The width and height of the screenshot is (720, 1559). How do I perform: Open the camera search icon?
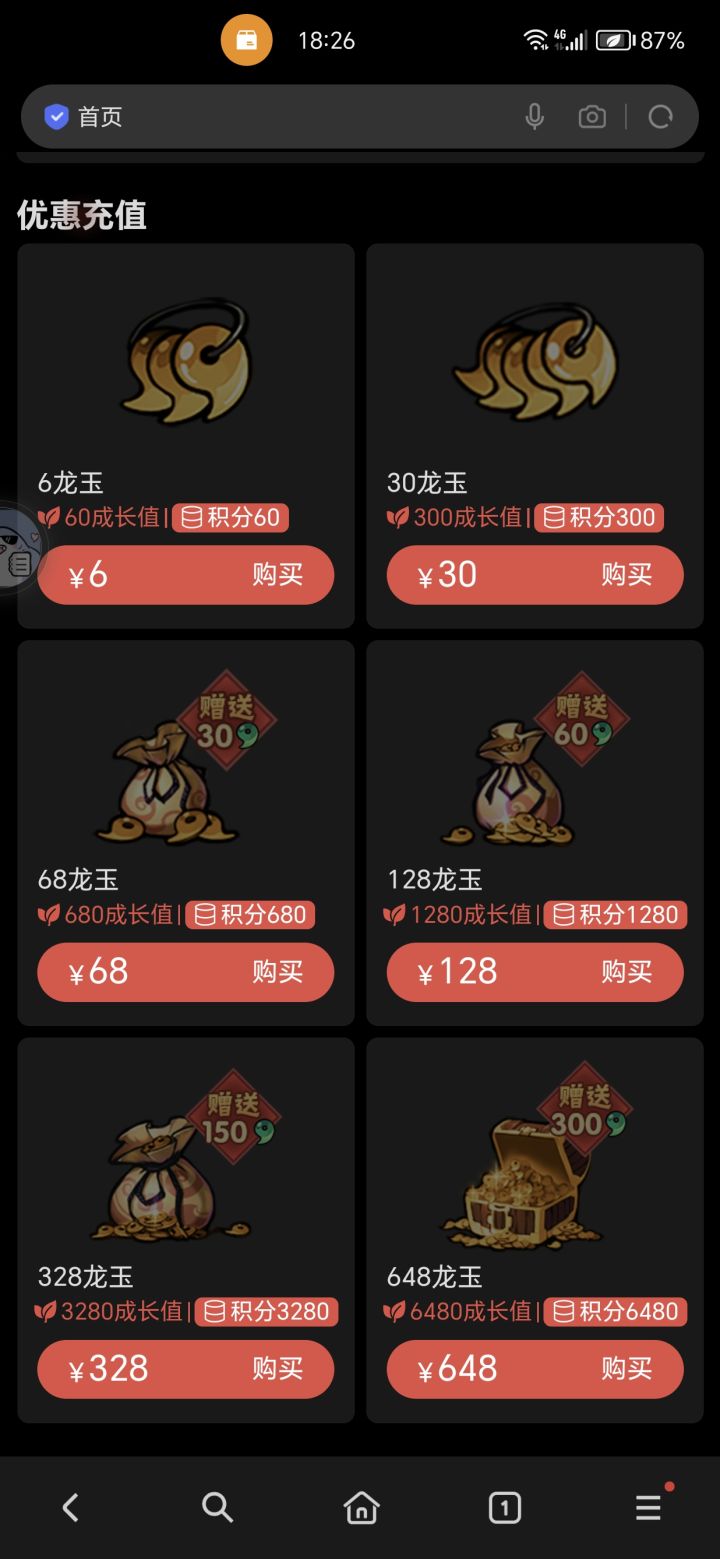tap(592, 116)
